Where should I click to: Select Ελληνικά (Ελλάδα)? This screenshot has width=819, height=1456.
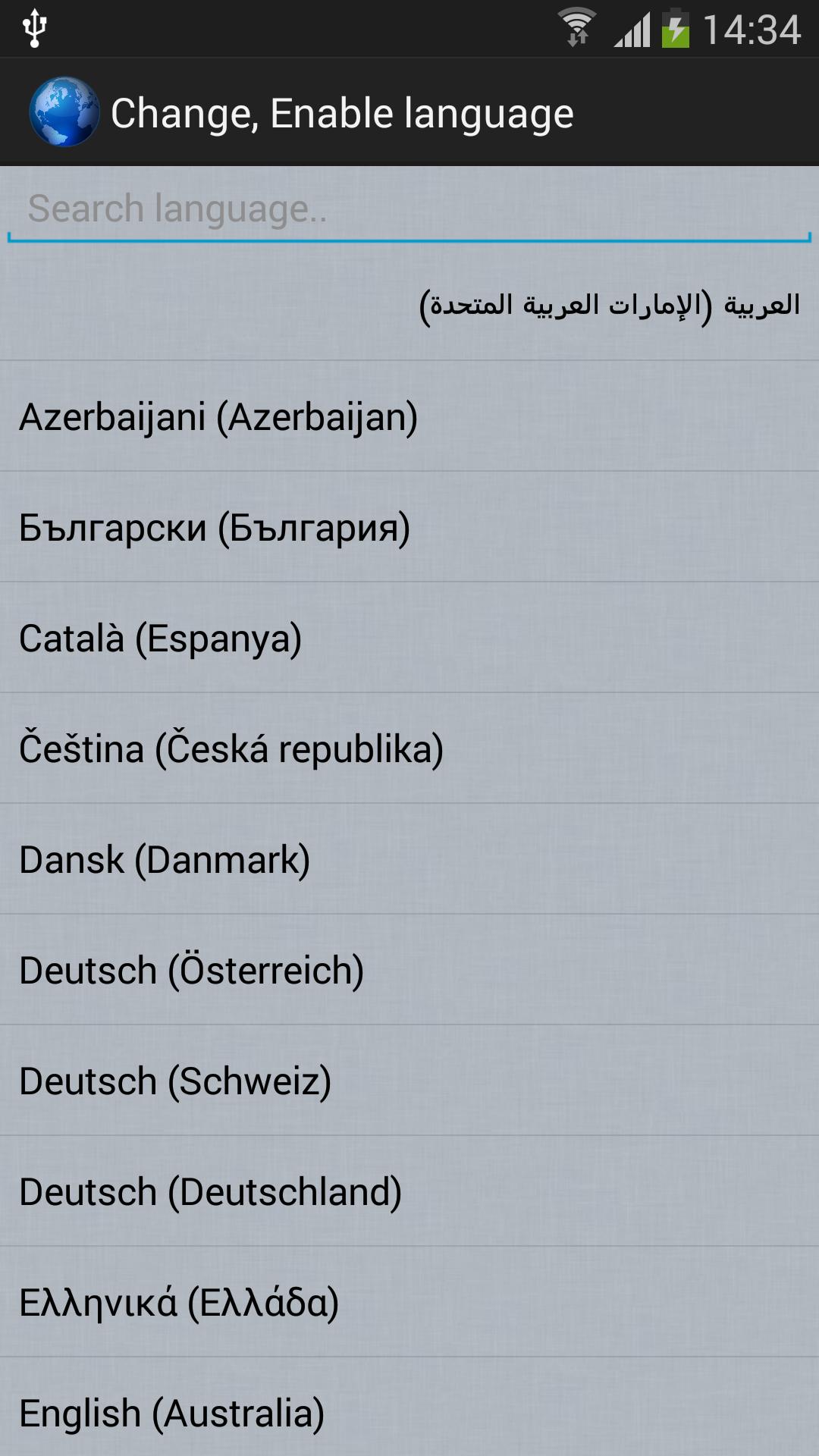179,1302
